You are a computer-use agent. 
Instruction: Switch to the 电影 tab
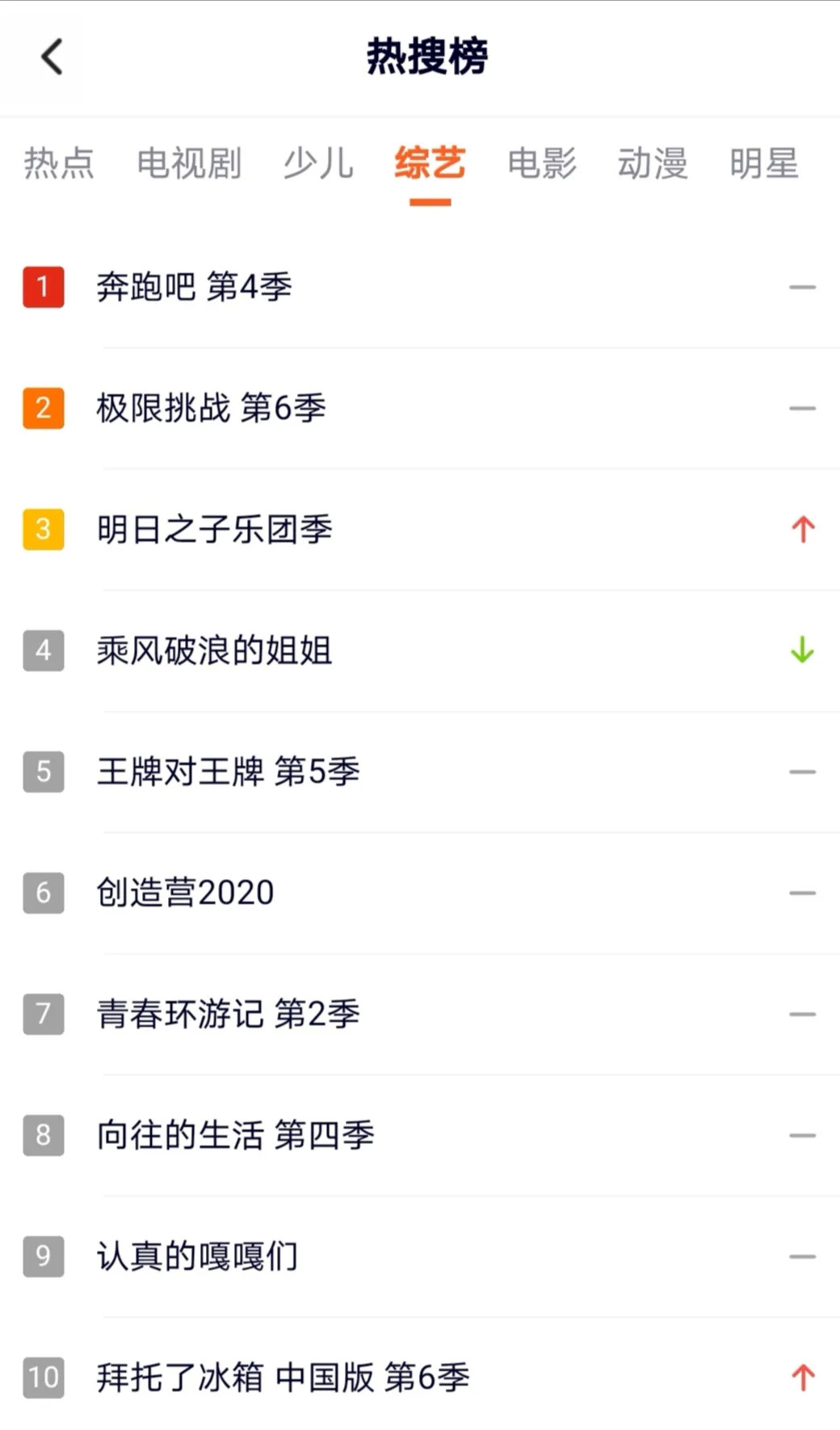pos(542,163)
